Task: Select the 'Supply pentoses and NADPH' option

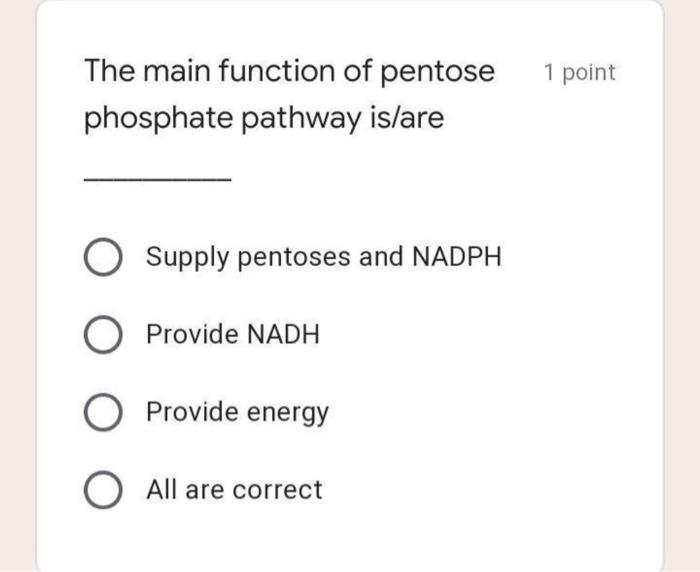Action: pos(103,257)
